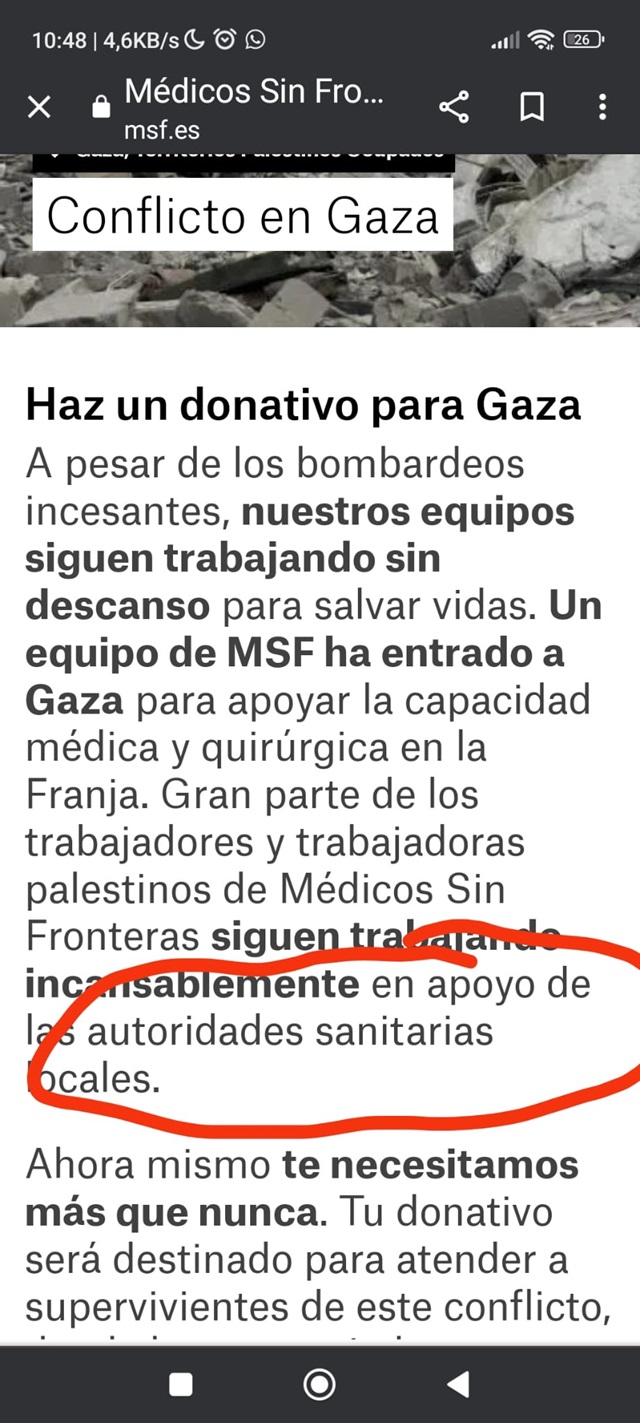640x1423 pixels.
Task: Go back with the system back button
Action: coord(458,1384)
